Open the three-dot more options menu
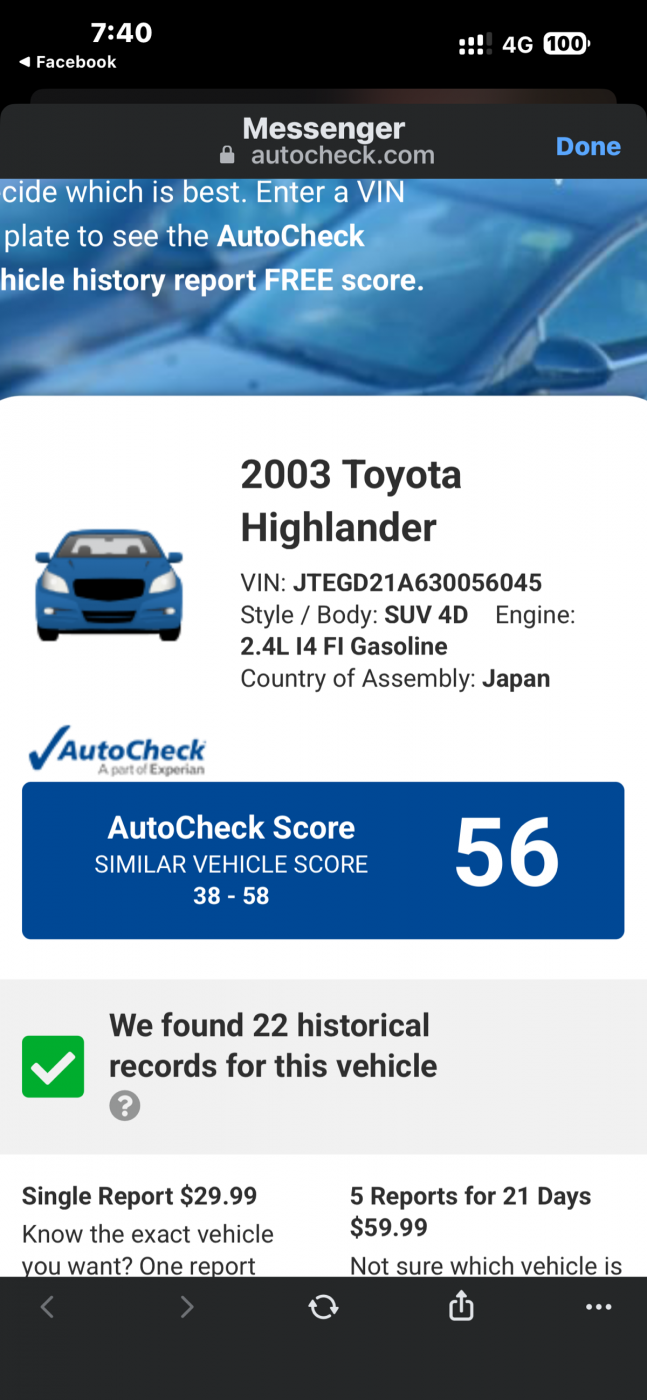This screenshot has width=647, height=1400. [598, 1307]
